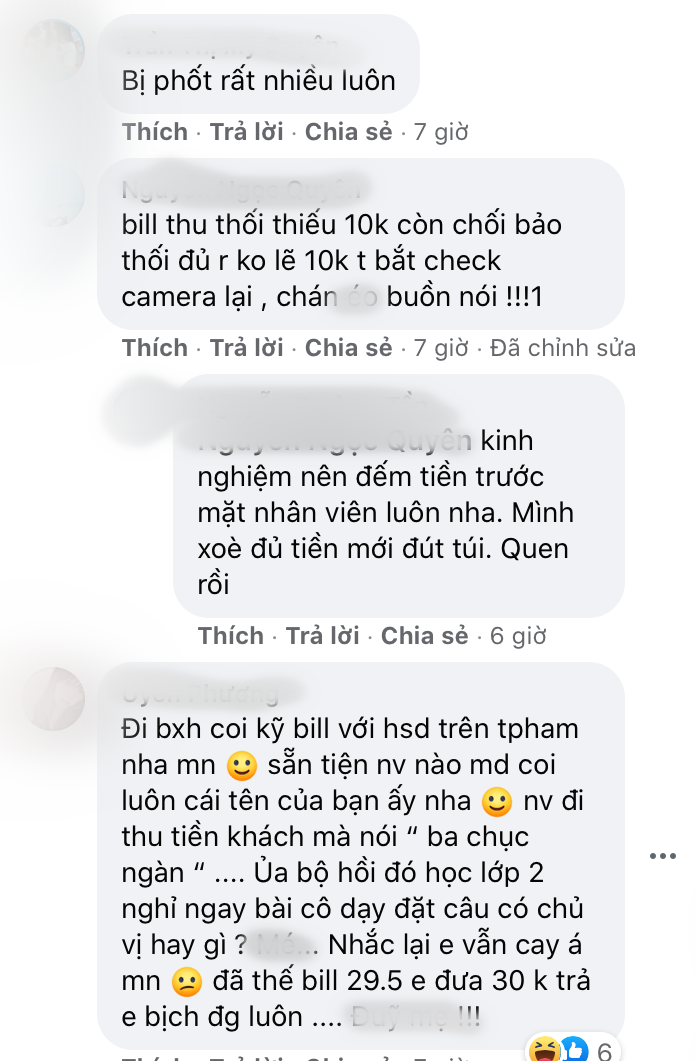This screenshot has width=696, height=1061.
Task: Share the comment about bill thối thiếu 10k
Action: [348, 348]
